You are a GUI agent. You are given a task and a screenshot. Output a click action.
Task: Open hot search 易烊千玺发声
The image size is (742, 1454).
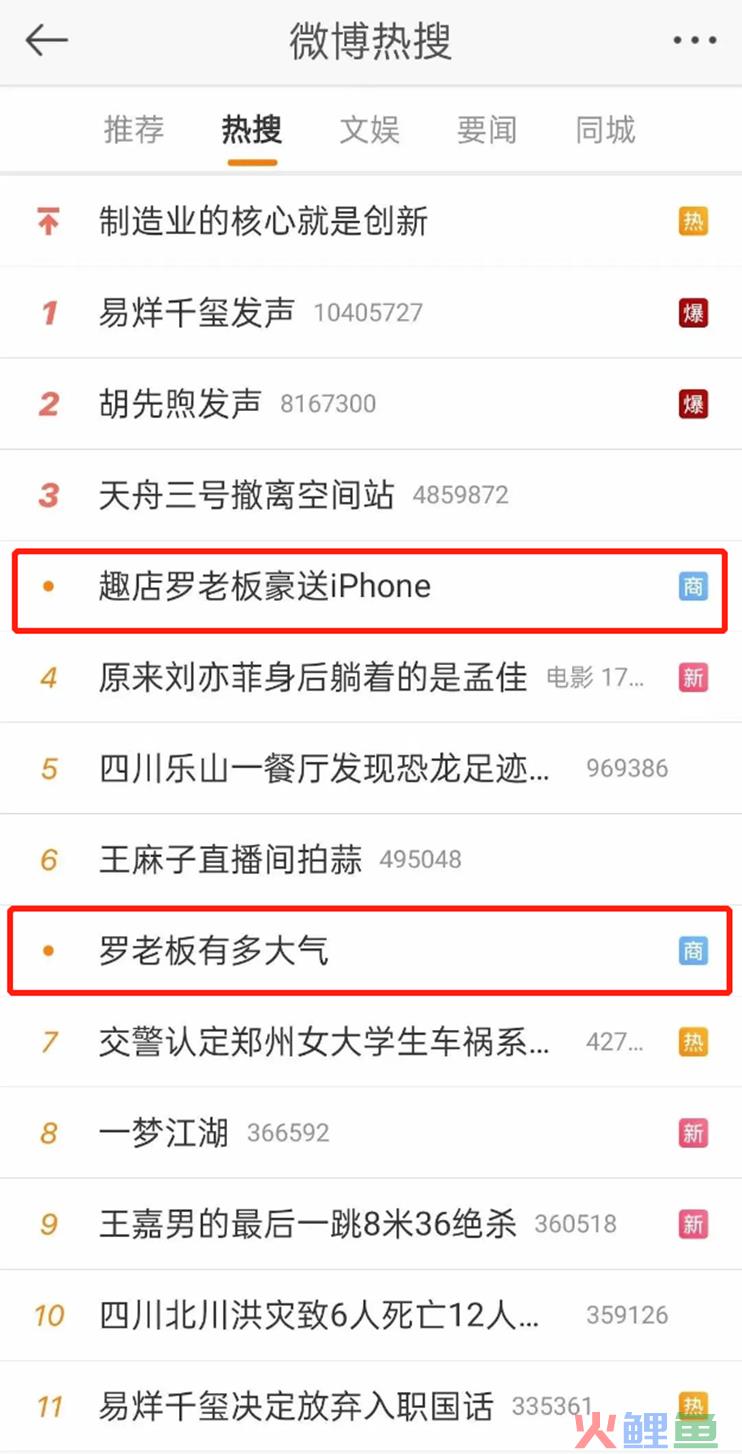tap(197, 312)
